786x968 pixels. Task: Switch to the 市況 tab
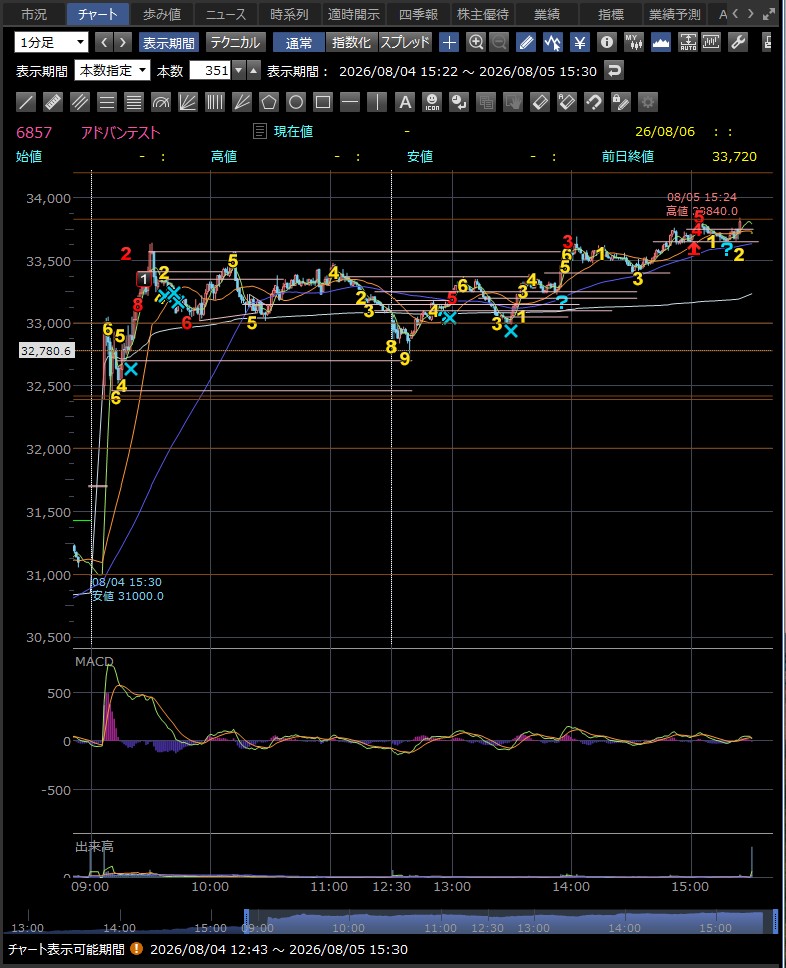[x=34, y=14]
